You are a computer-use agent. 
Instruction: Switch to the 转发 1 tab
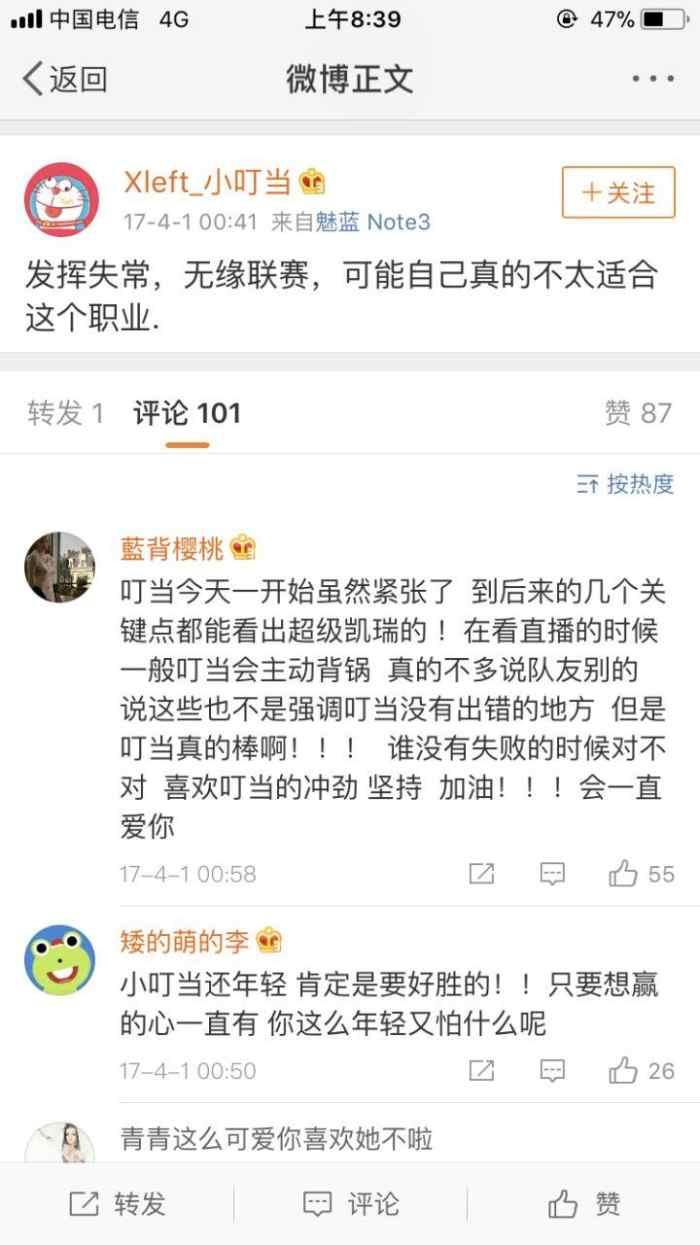[x=65, y=413]
